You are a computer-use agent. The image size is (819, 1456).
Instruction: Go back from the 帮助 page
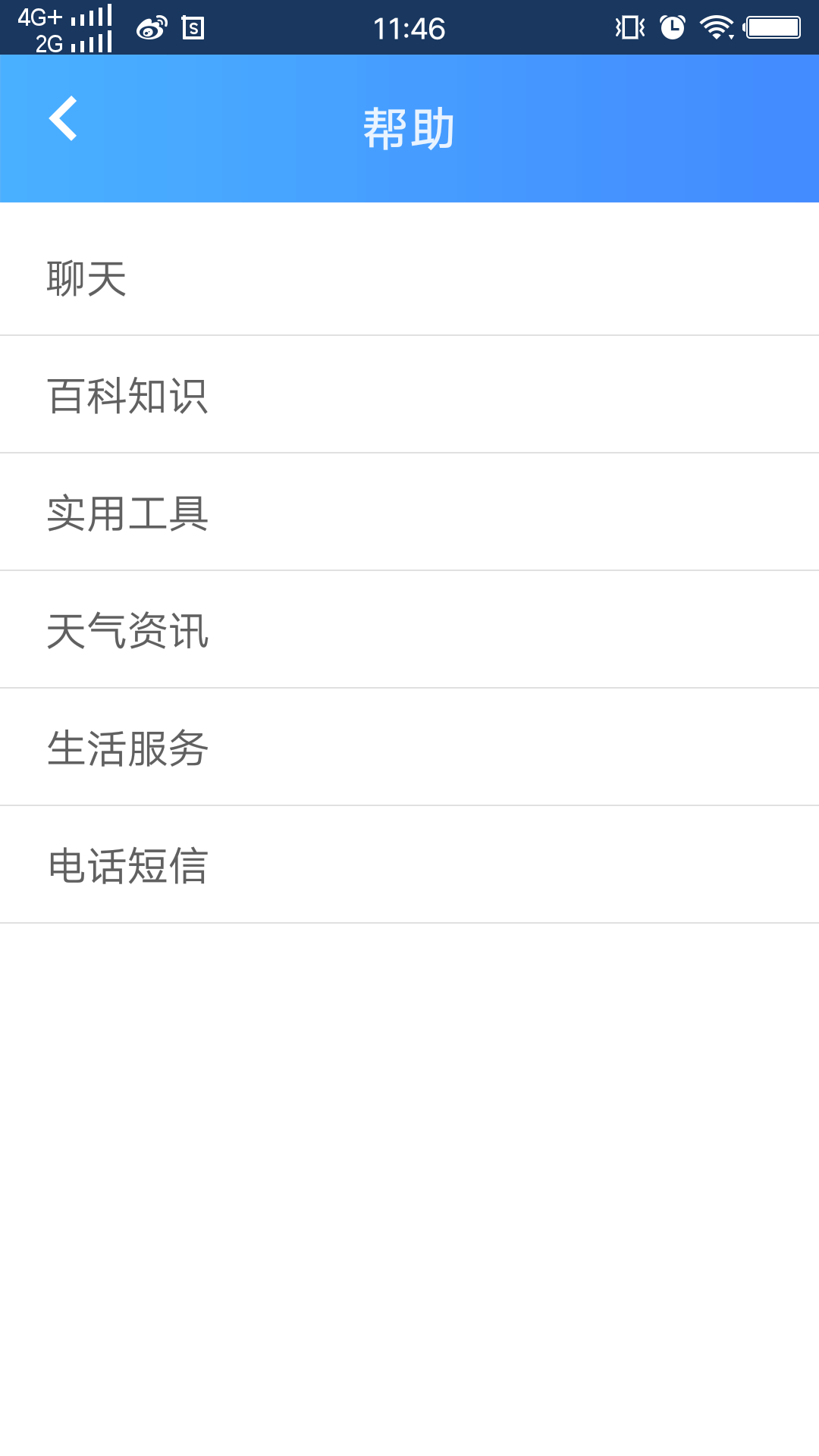[x=64, y=118]
